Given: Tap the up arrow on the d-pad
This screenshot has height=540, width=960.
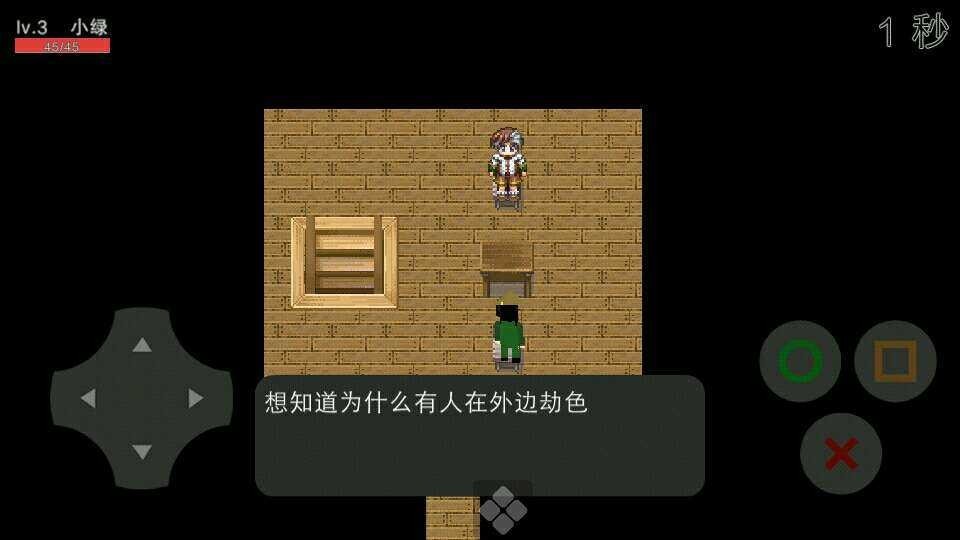Looking at the screenshot, I should [x=142, y=345].
